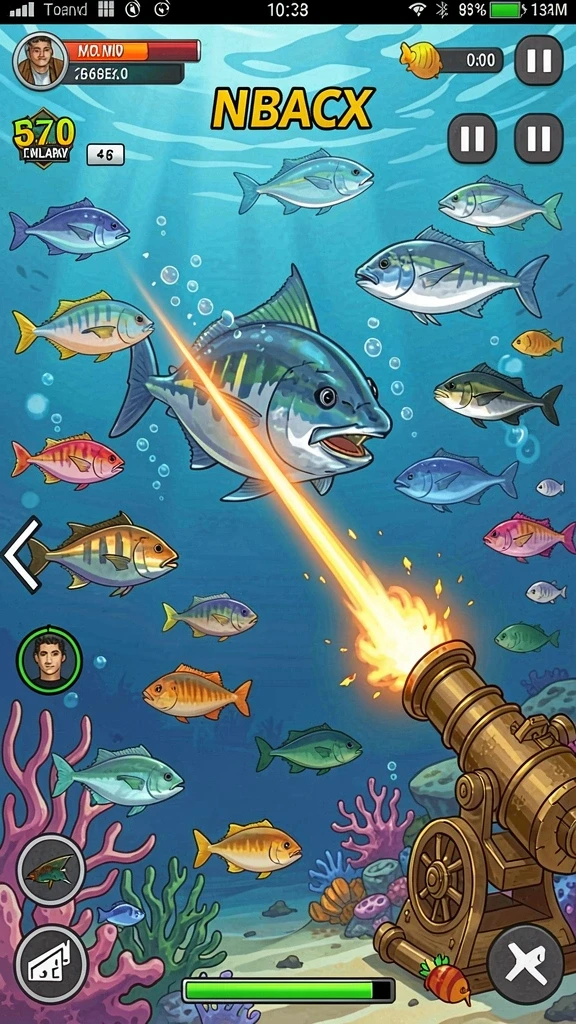Open the round fish icon button
The image size is (576, 1024).
pyautogui.click(x=51, y=870)
